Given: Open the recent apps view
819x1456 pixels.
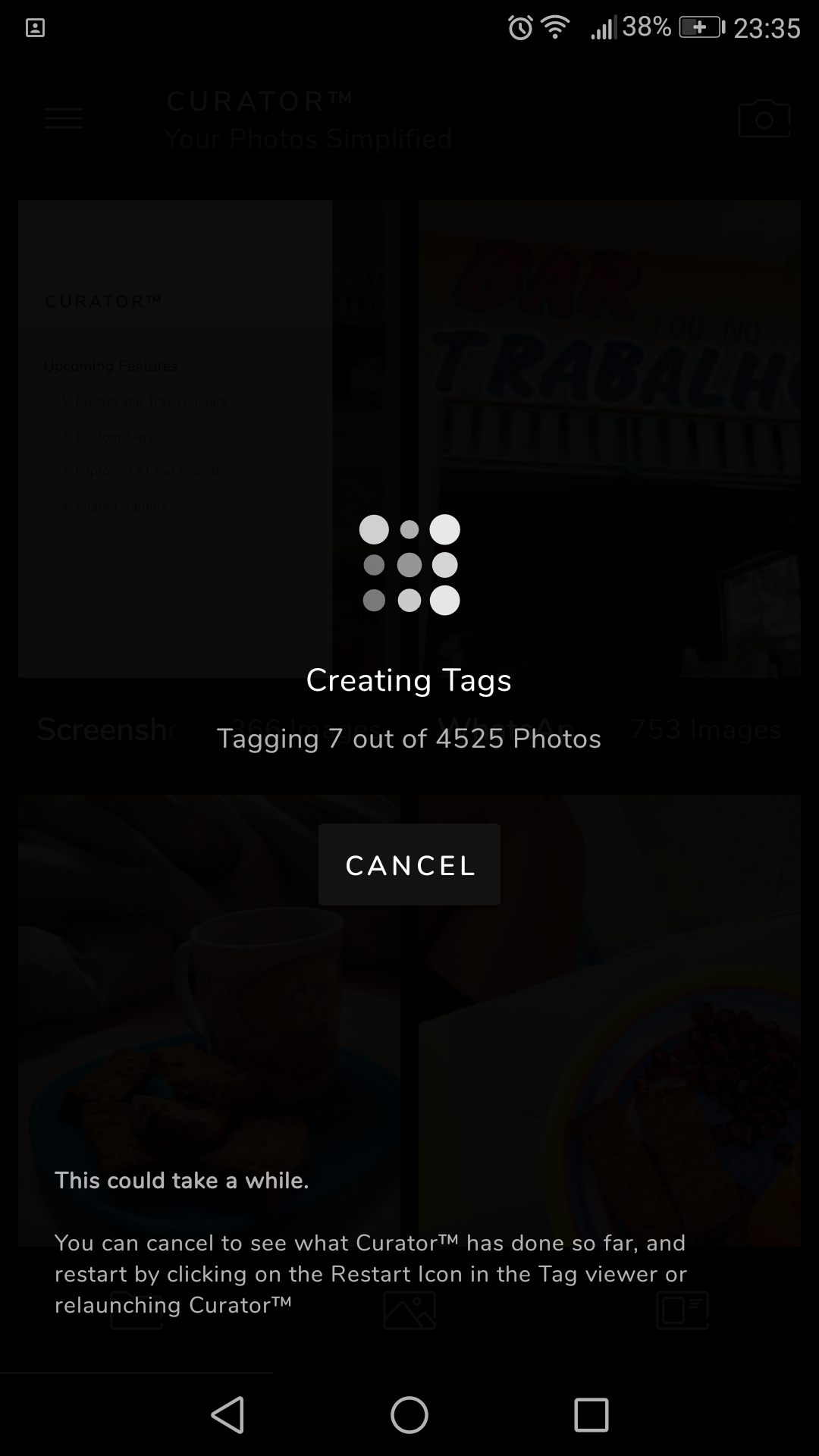Looking at the screenshot, I should pyautogui.click(x=591, y=1415).
